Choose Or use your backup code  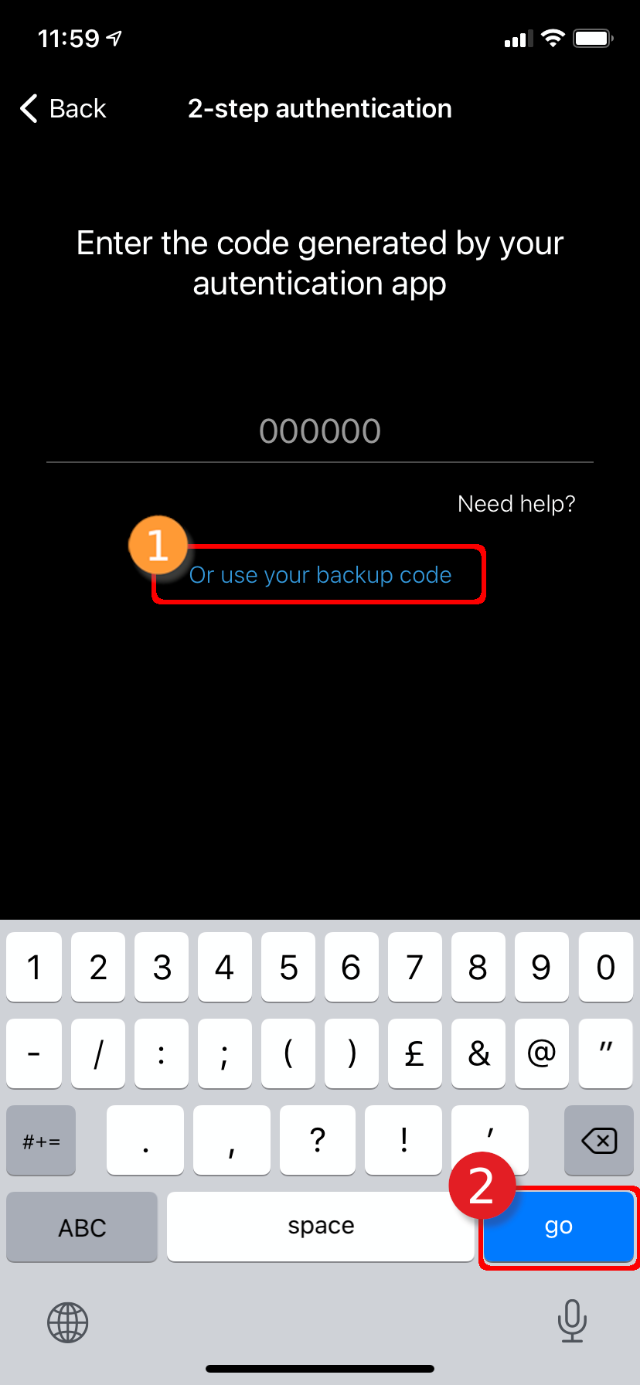click(320, 575)
